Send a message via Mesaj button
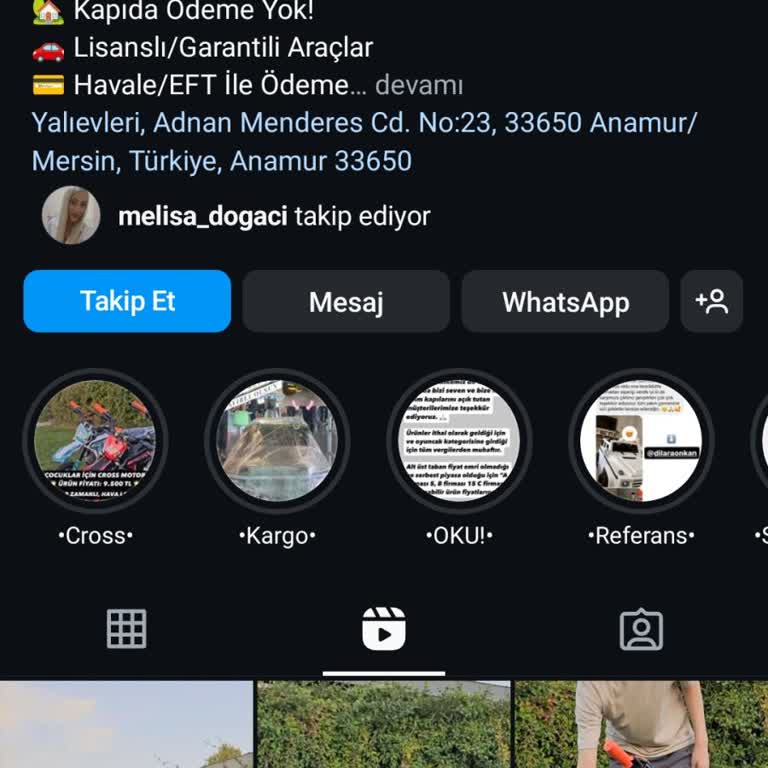768x768 pixels. point(346,301)
